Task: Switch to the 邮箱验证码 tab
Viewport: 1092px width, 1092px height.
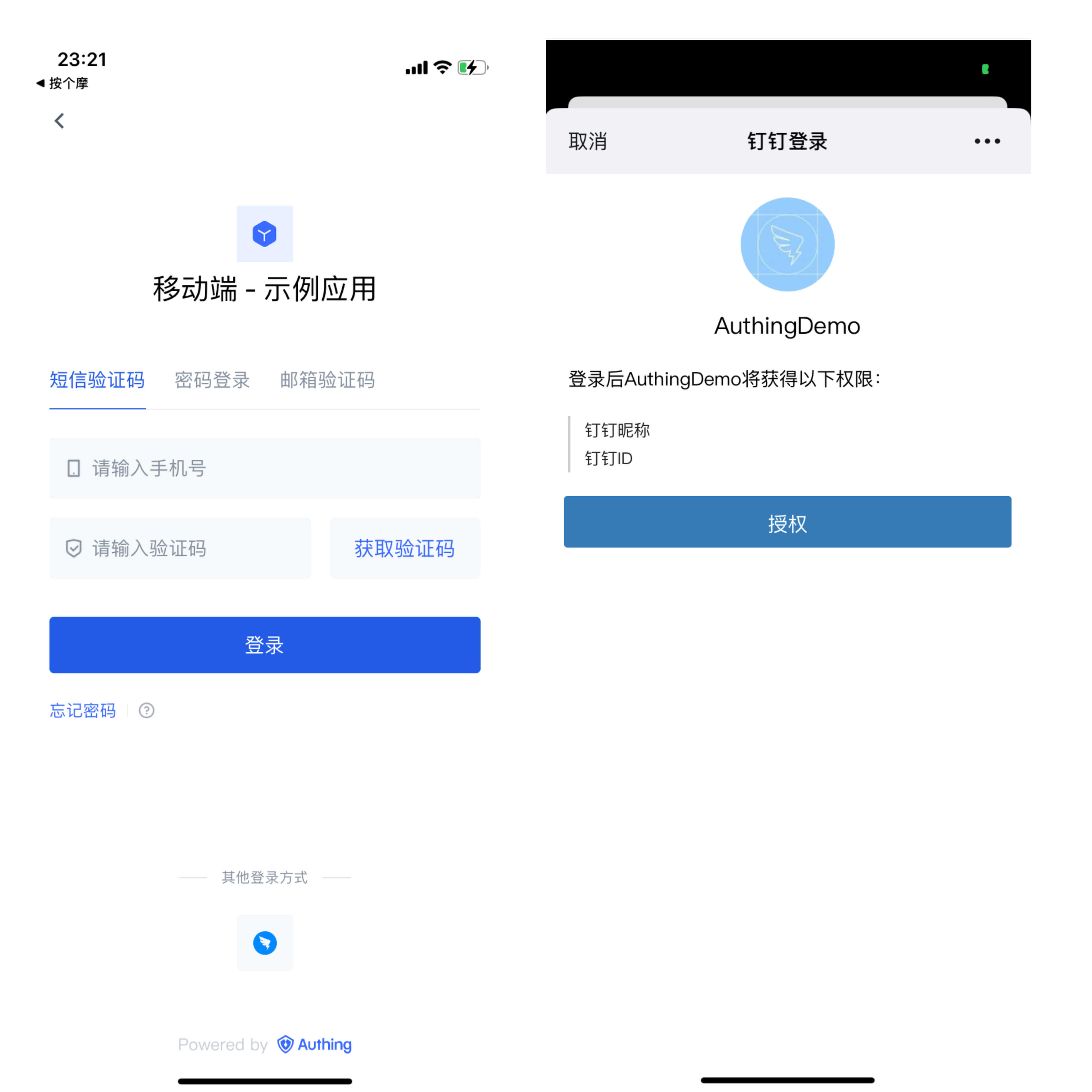Action: coord(327,380)
